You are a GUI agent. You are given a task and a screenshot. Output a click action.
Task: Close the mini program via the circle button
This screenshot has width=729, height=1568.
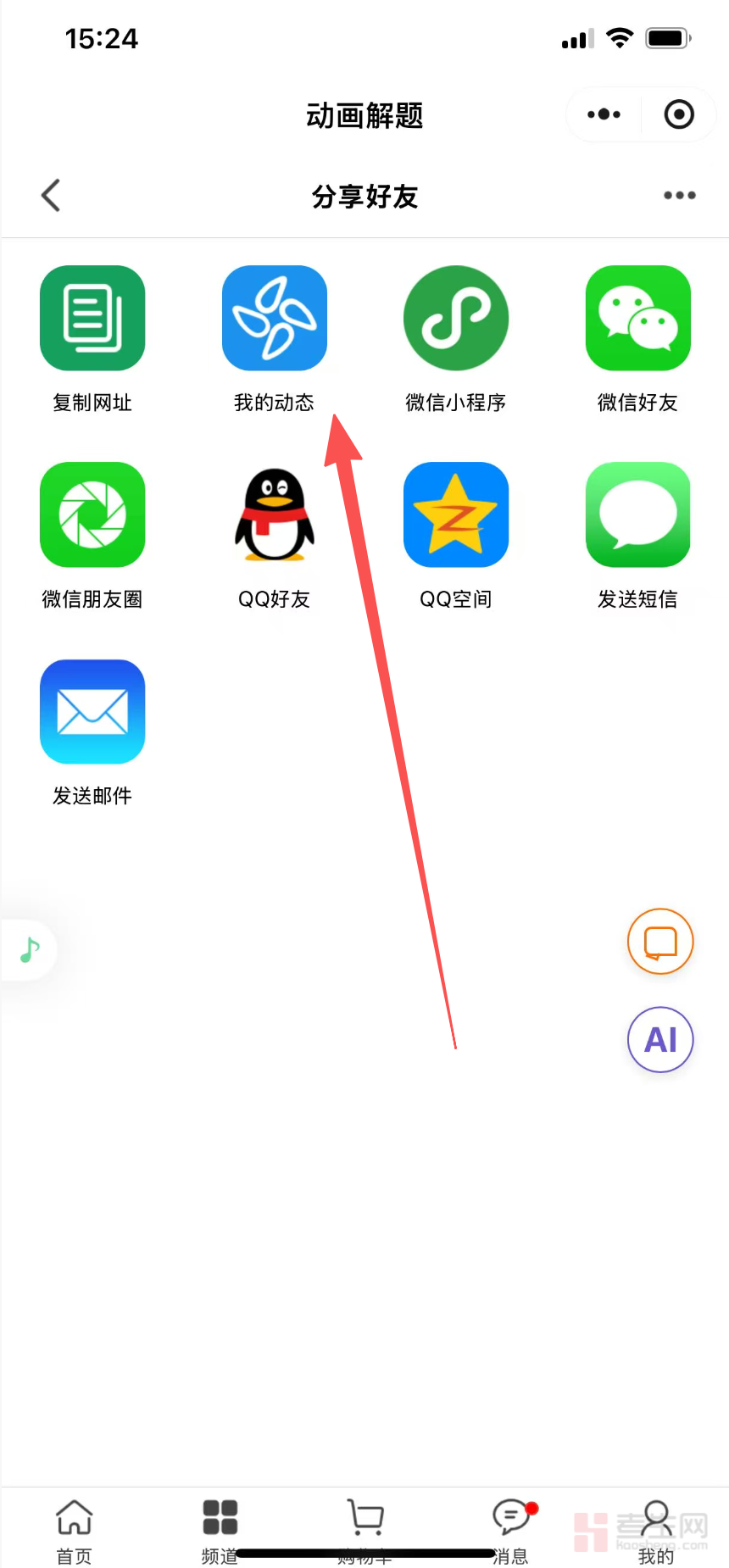click(x=679, y=114)
